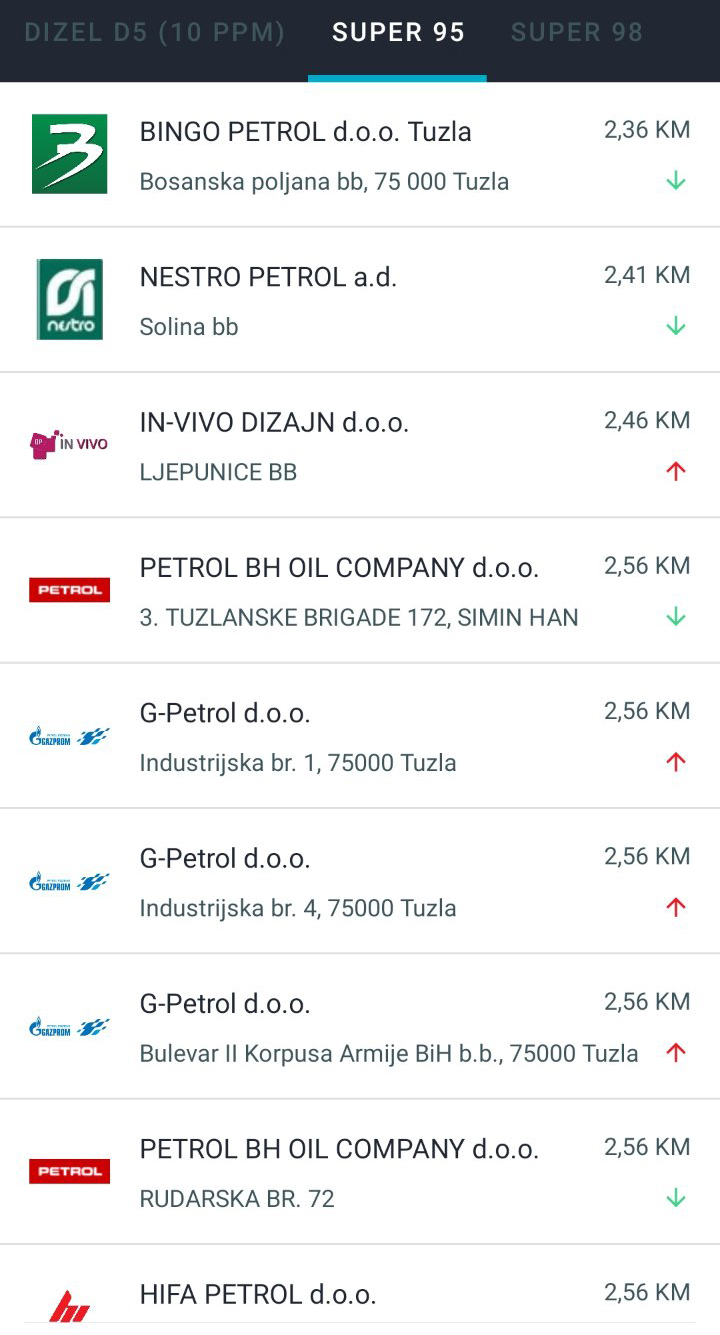This screenshot has width=720, height=1335.
Task: Open NESTRO PETROL a.d. at Solina bb
Action: pyautogui.click(x=360, y=300)
